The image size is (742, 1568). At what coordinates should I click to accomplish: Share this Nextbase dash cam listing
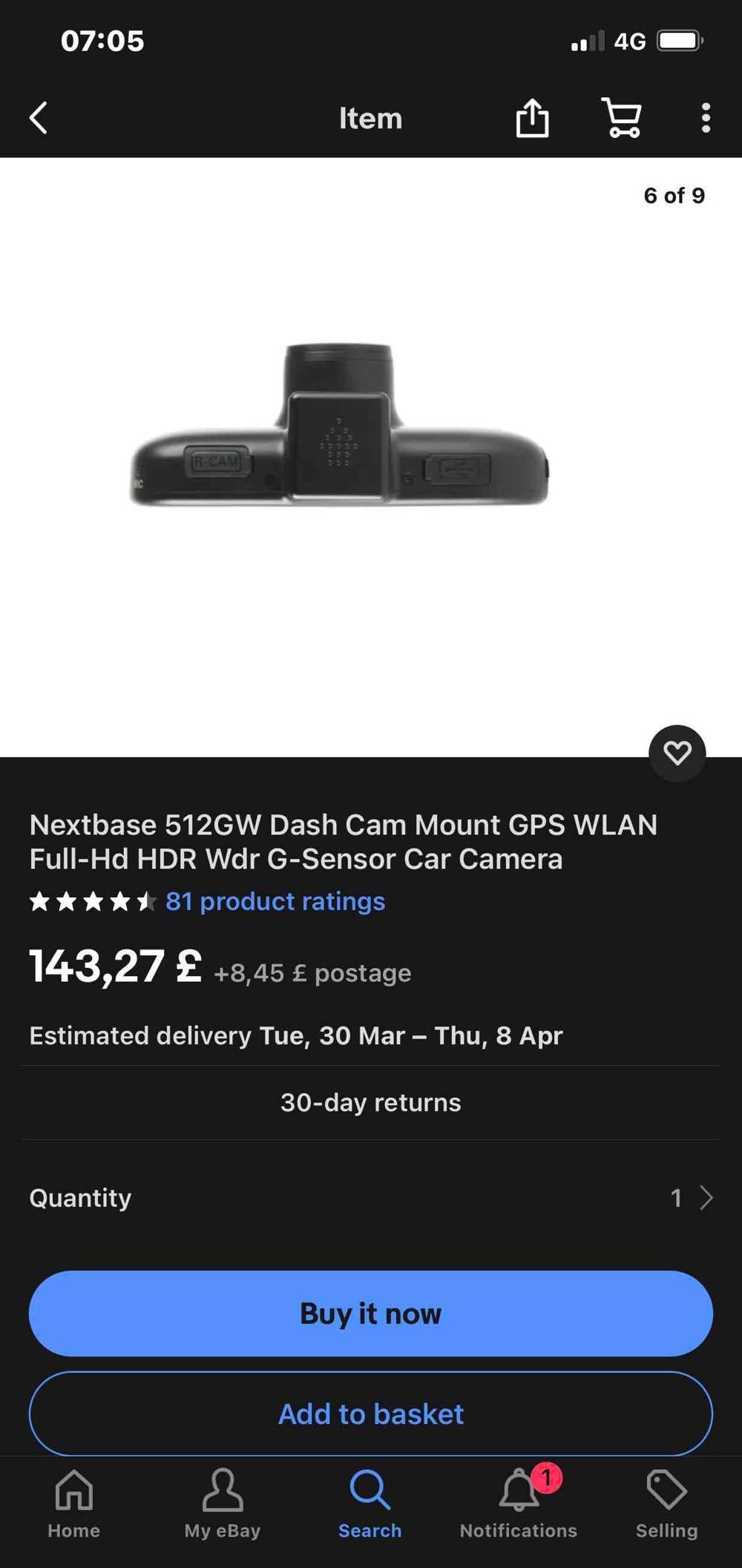pos(532,118)
